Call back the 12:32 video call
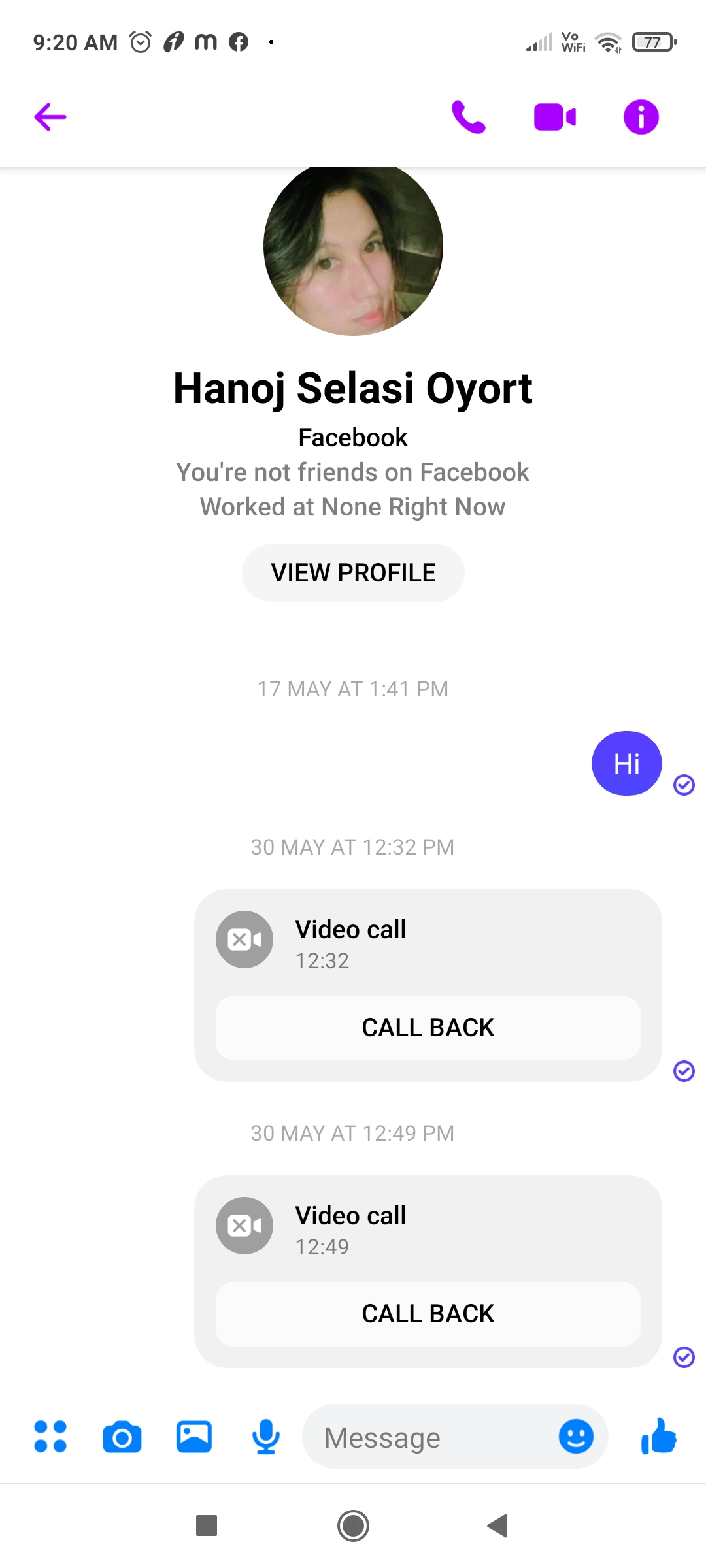 tap(428, 1028)
